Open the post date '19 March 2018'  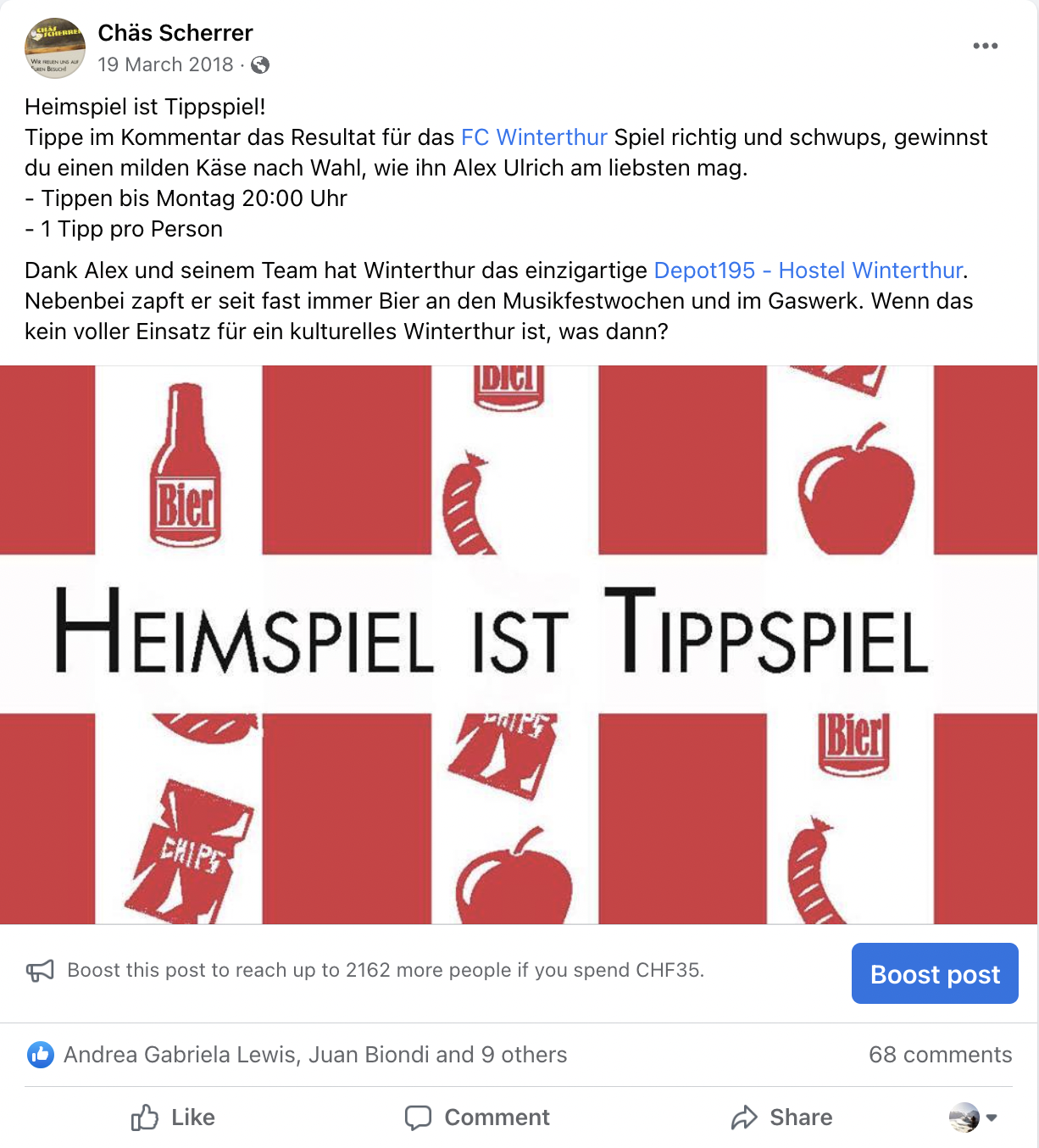(x=166, y=64)
